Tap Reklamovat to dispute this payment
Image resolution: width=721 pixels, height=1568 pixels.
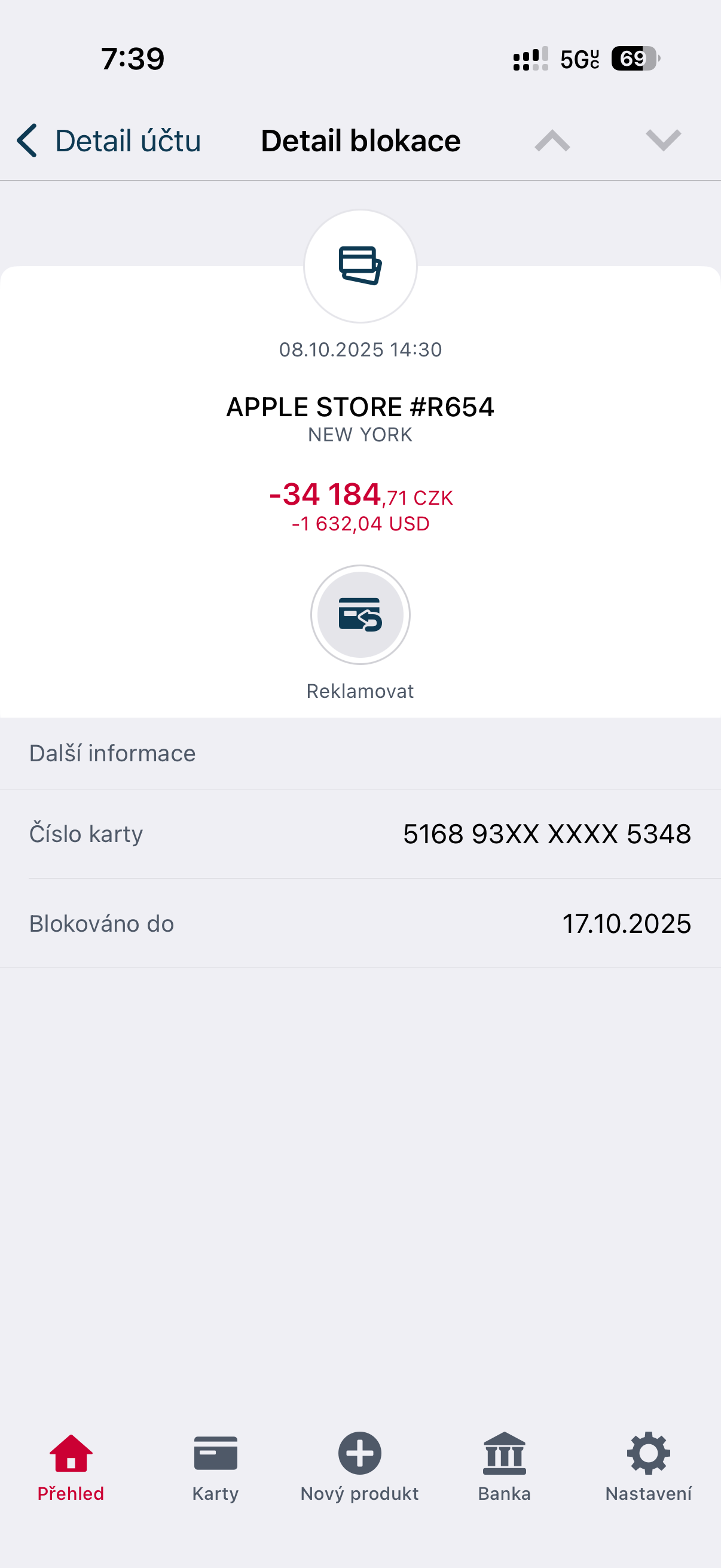tap(360, 615)
